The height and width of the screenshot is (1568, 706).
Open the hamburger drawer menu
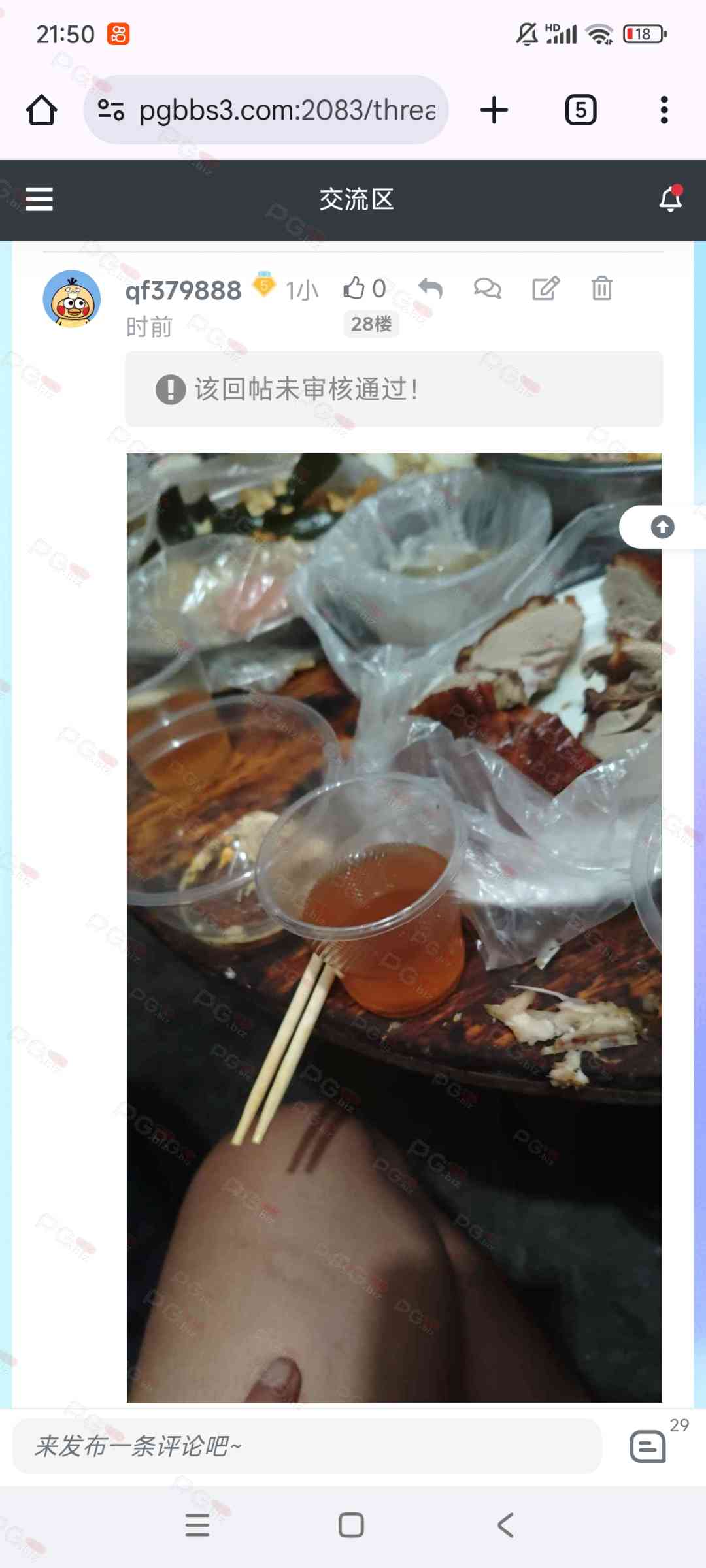pos(39,199)
